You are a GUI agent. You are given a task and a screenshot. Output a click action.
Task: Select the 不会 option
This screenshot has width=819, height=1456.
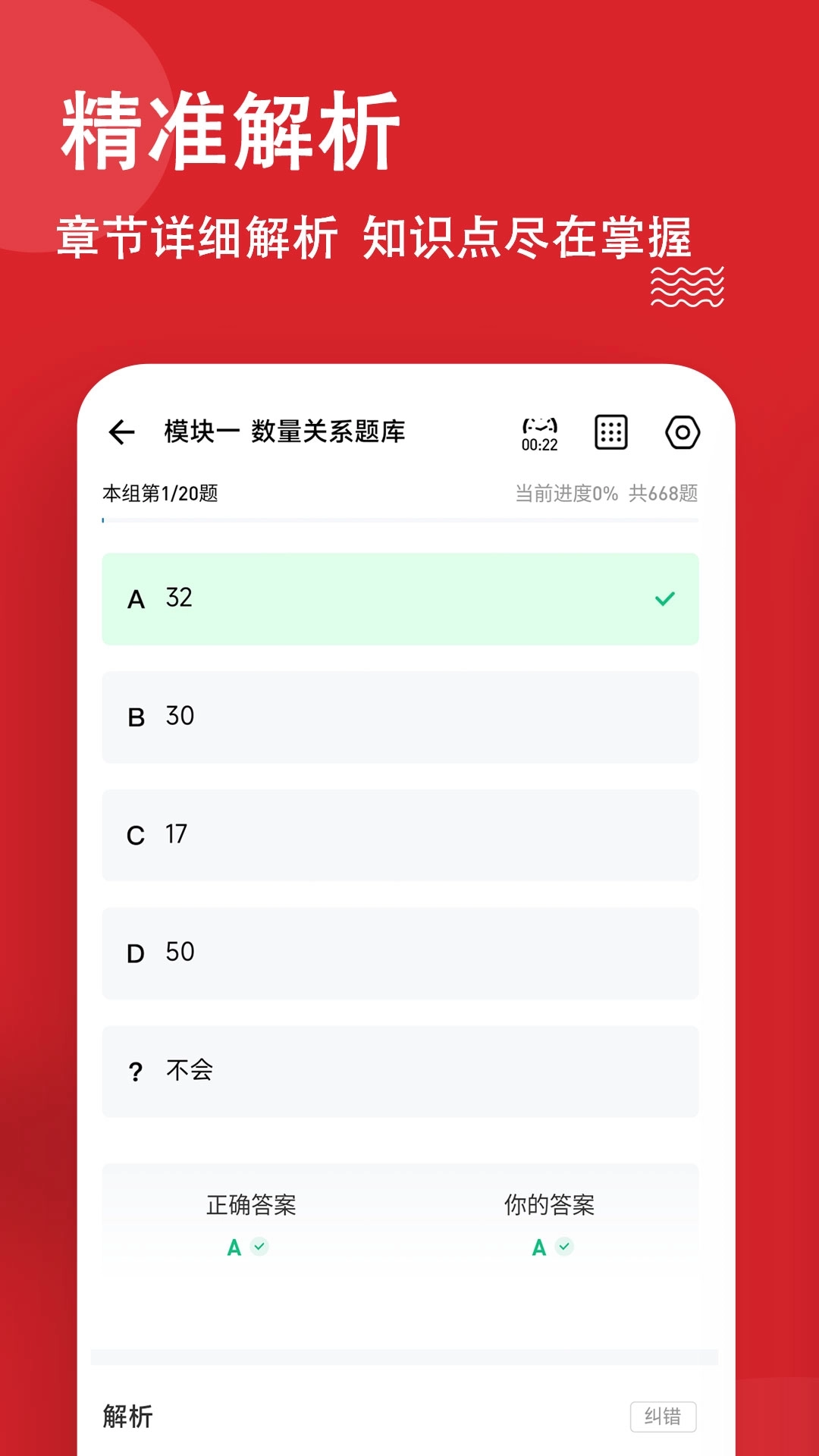coord(400,1070)
